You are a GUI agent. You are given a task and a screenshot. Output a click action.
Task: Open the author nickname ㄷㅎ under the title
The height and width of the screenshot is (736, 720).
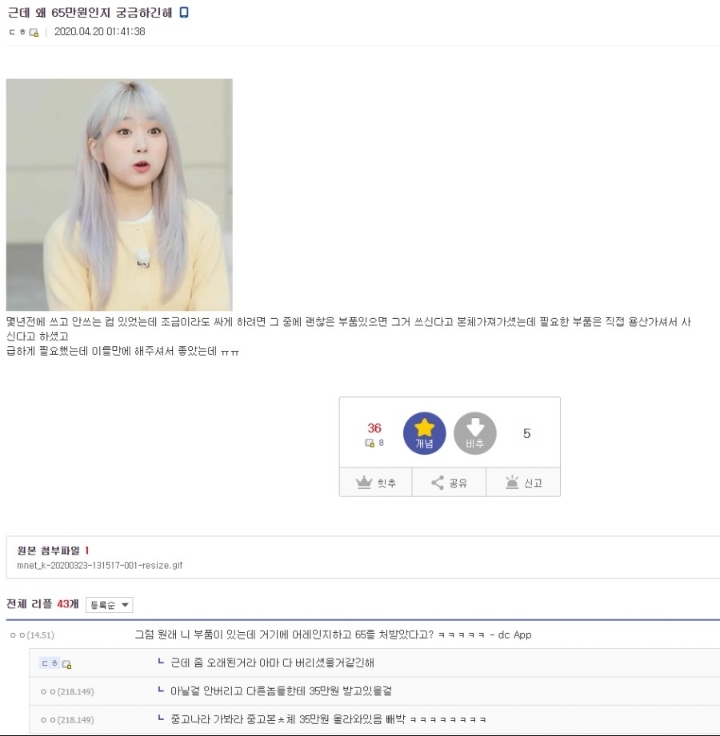18,32
